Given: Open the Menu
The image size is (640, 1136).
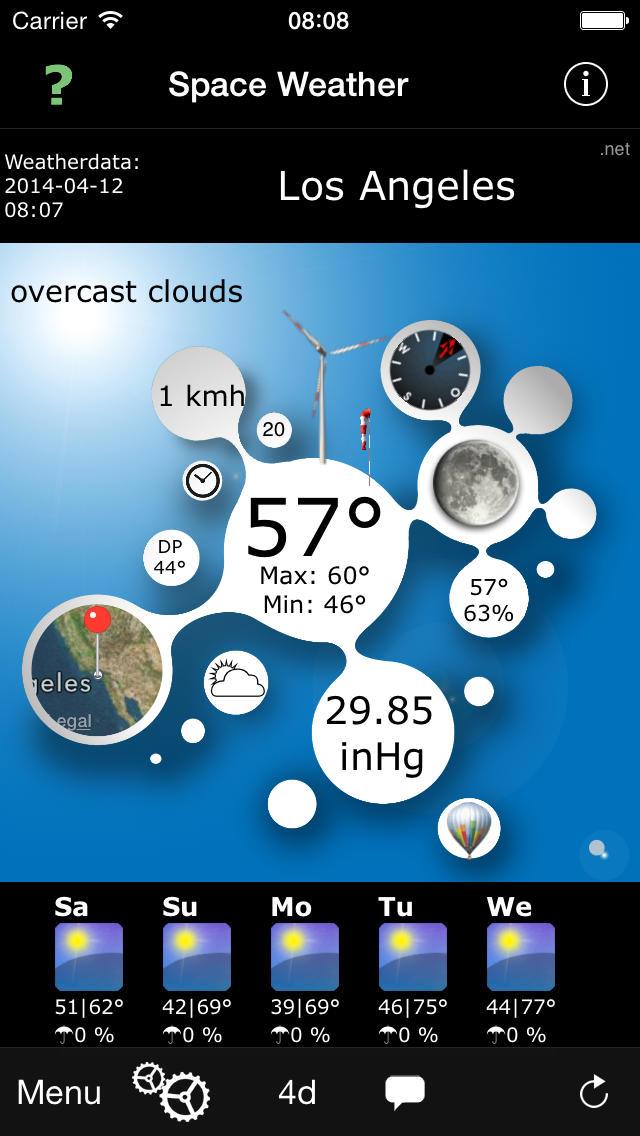Looking at the screenshot, I should click(x=59, y=1093).
